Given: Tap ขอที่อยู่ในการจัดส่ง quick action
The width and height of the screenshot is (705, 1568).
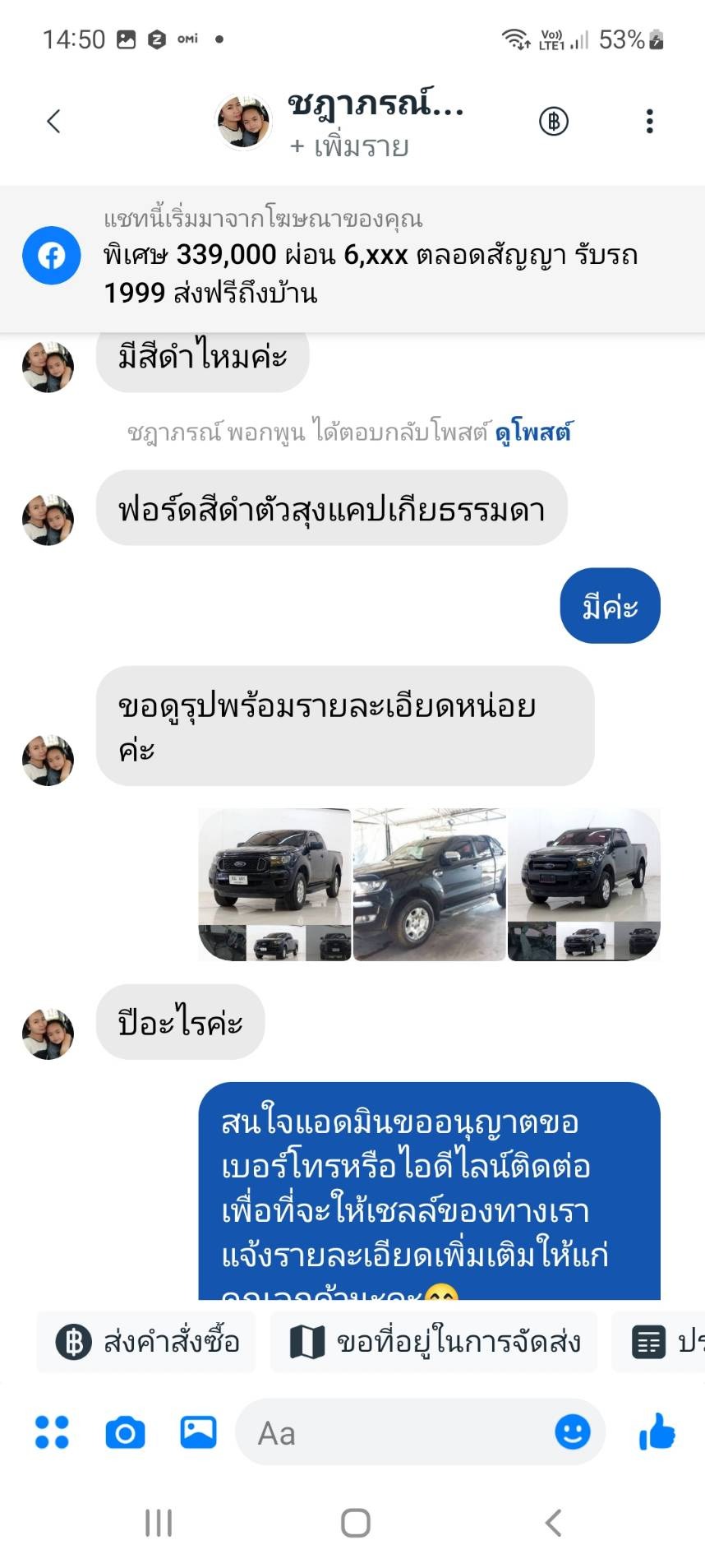Looking at the screenshot, I should [434, 1343].
